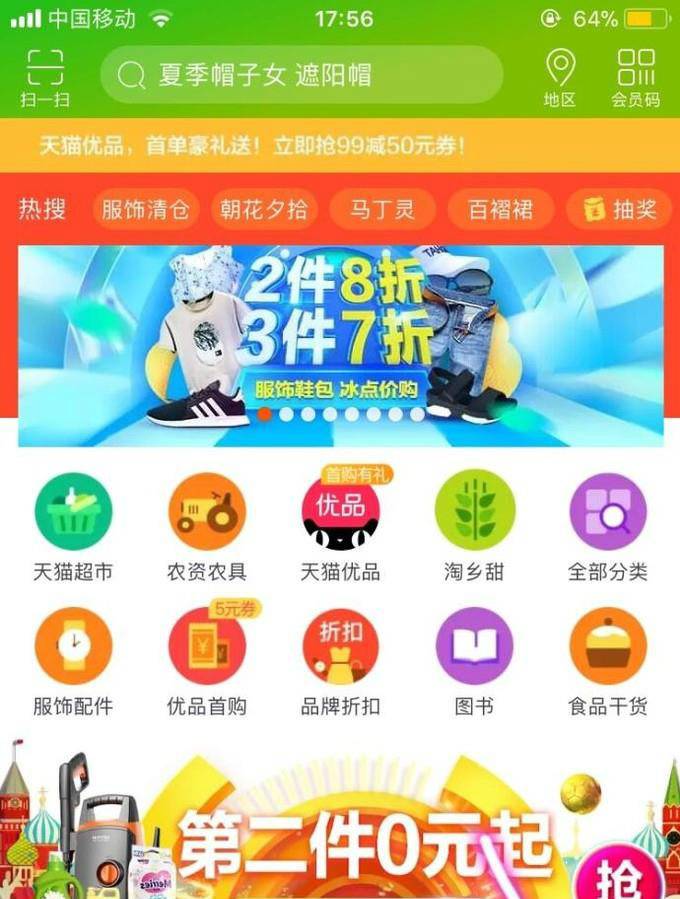Tap the search box for 夏季帽子女 遮阳帽
This screenshot has height=899, width=680.
pyautogui.click(x=300, y=75)
